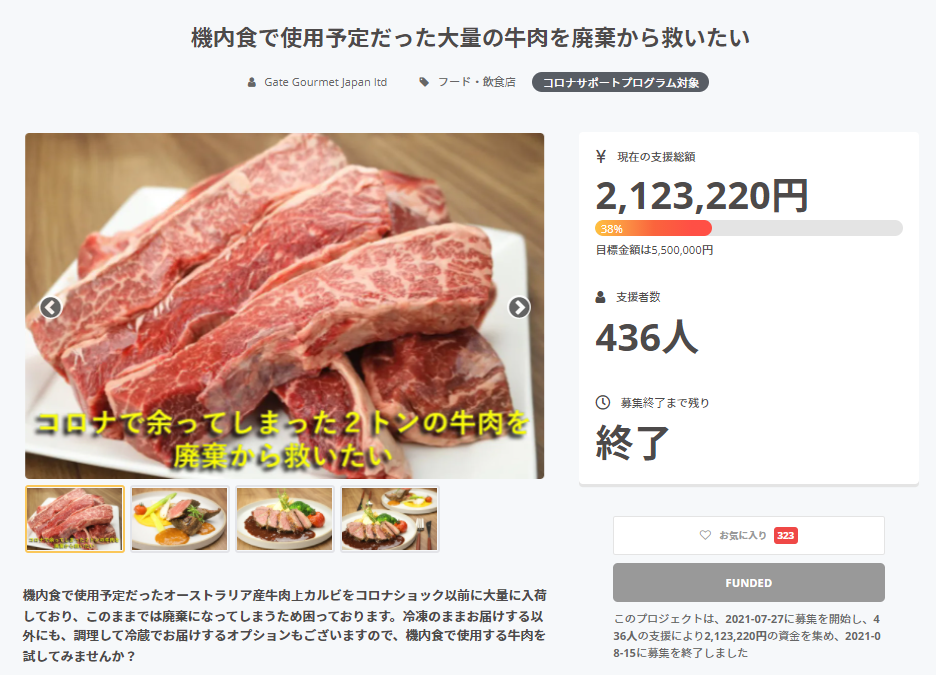Open the フード・飲食店 category
Screen dimensions: 936x675
coord(476,82)
